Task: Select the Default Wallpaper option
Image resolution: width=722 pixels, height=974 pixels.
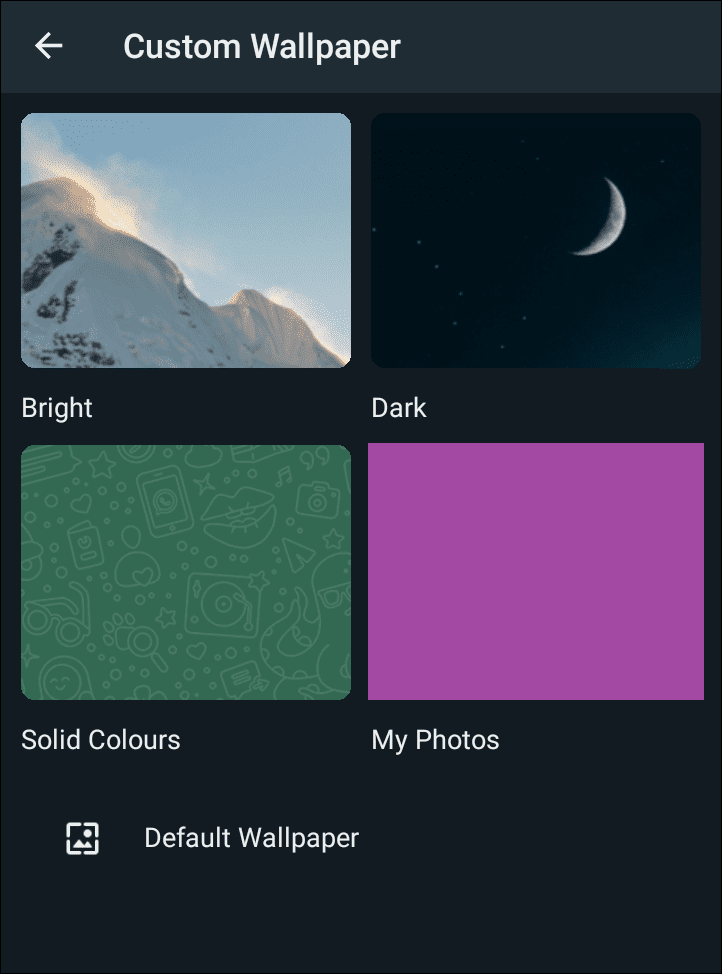Action: pos(250,838)
